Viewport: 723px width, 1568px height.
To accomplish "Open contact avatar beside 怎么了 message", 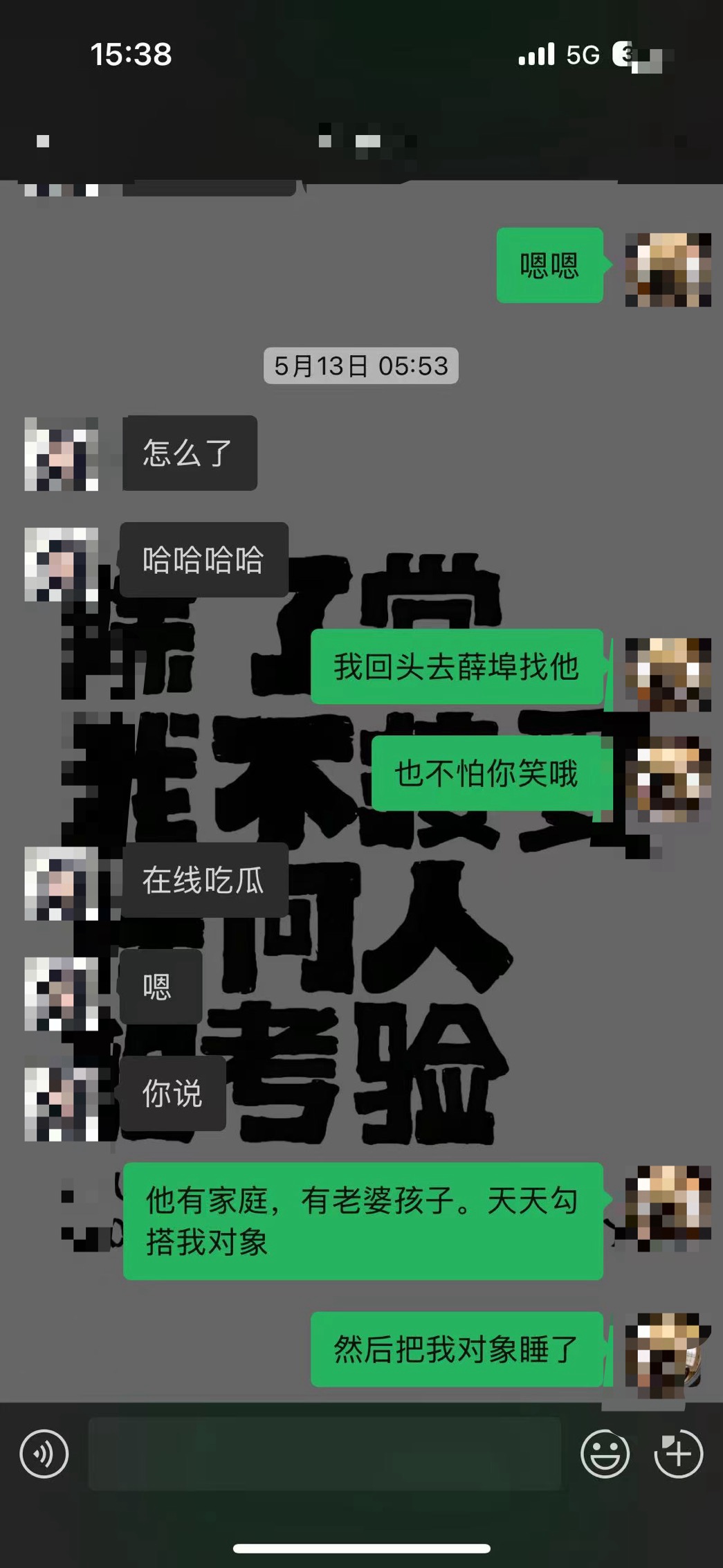I will point(61,454).
